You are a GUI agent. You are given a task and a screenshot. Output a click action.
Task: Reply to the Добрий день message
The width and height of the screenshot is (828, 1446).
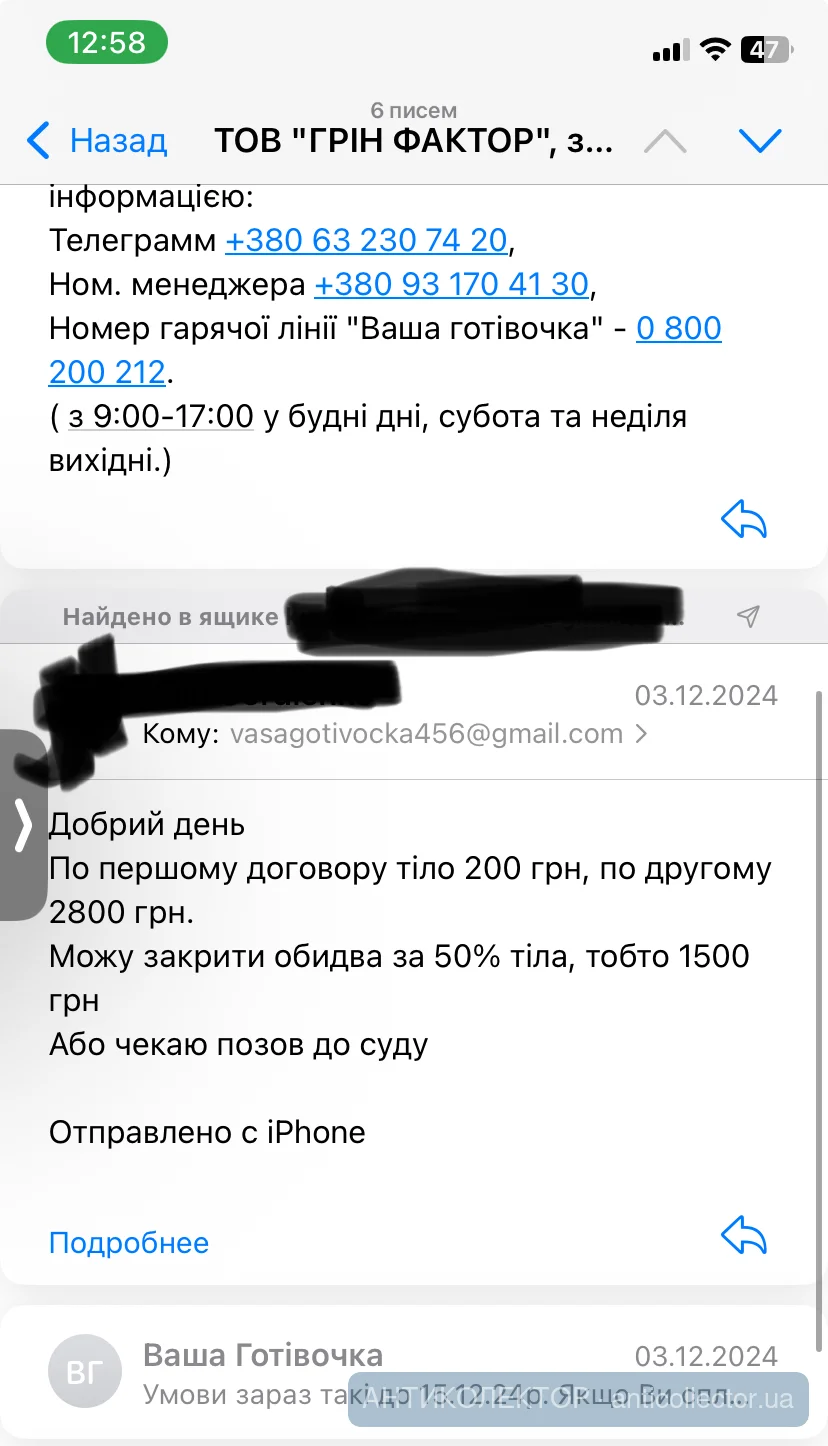coord(744,1238)
